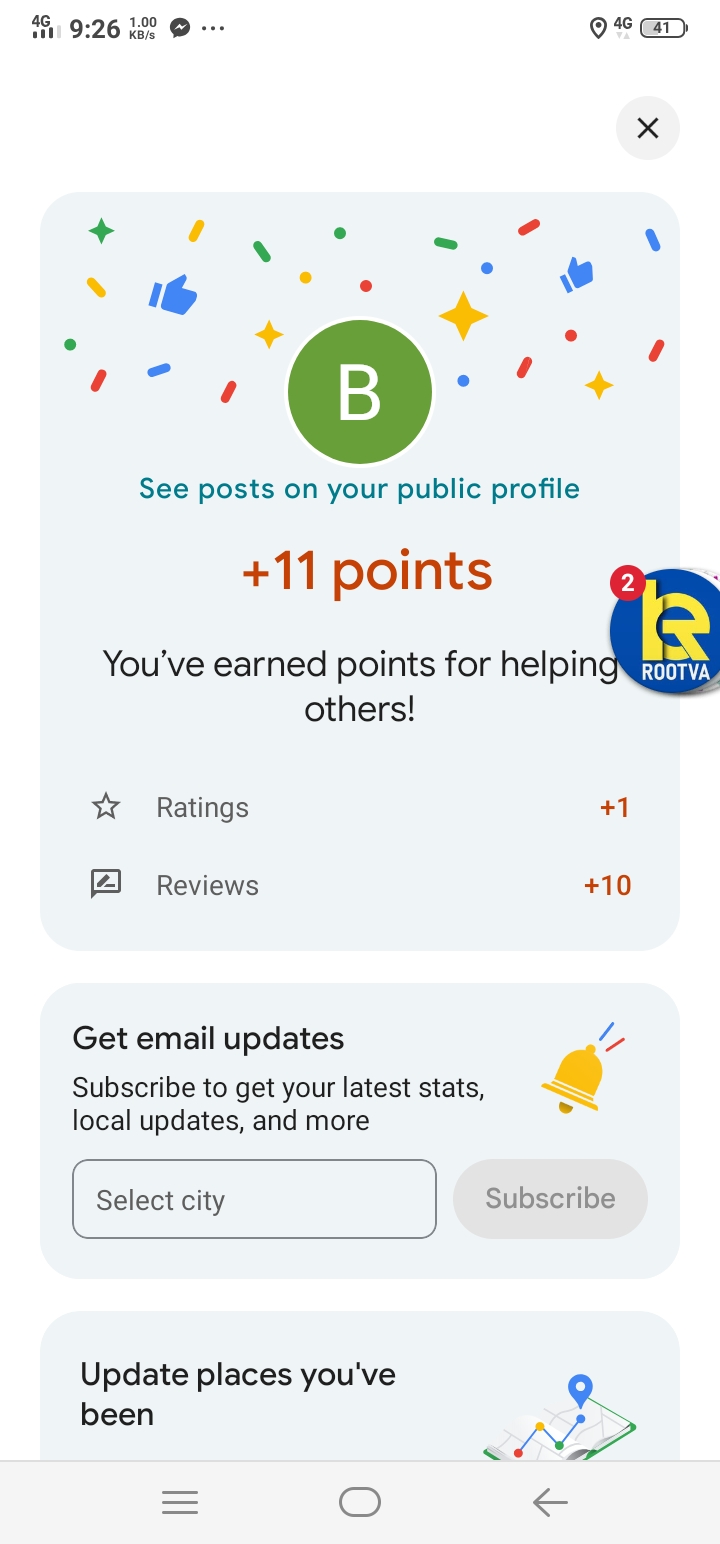Open the Select city field
The height and width of the screenshot is (1544, 720).
(x=254, y=1199)
